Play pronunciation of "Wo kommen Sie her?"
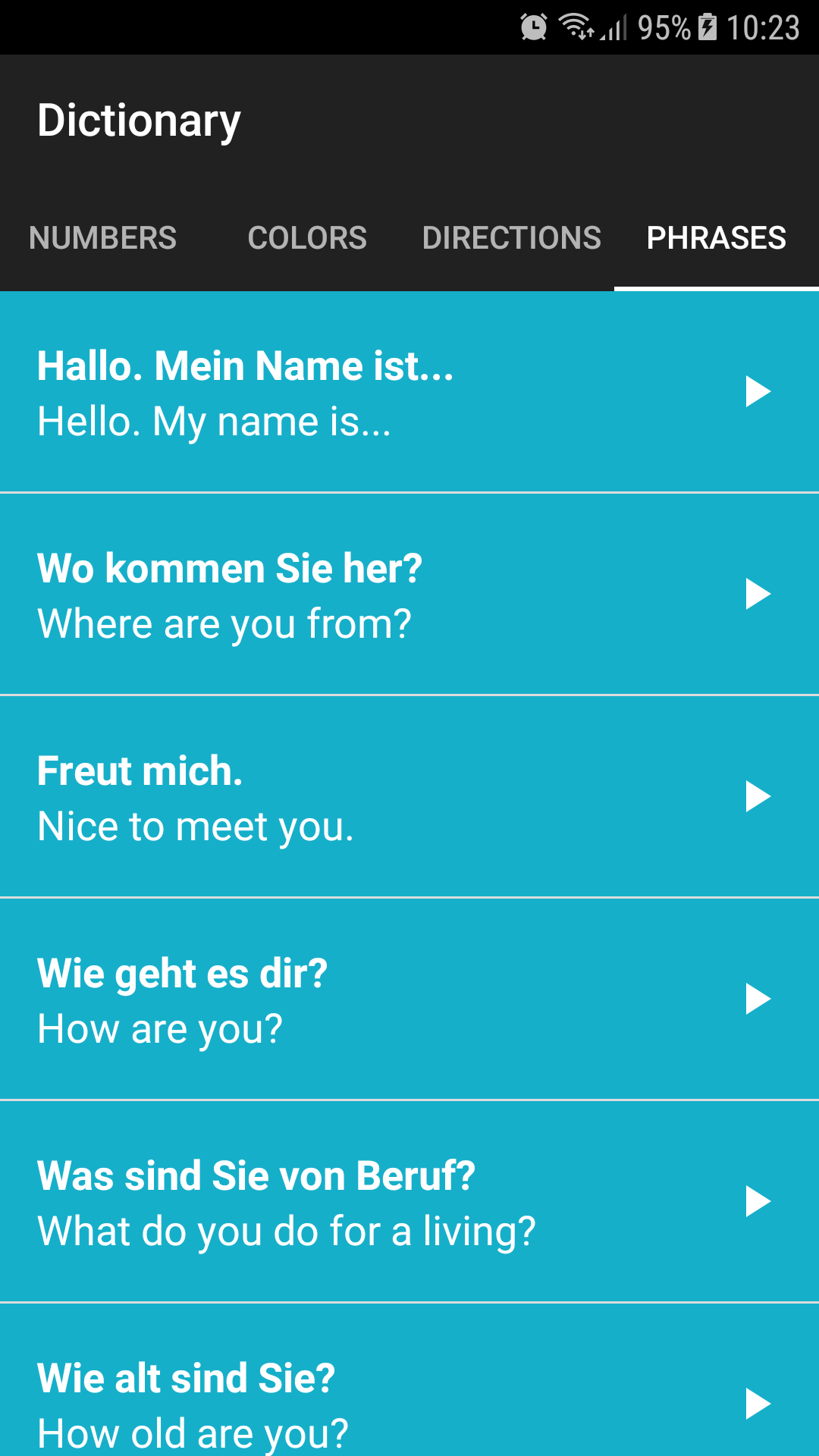The image size is (819, 1456). 758,594
